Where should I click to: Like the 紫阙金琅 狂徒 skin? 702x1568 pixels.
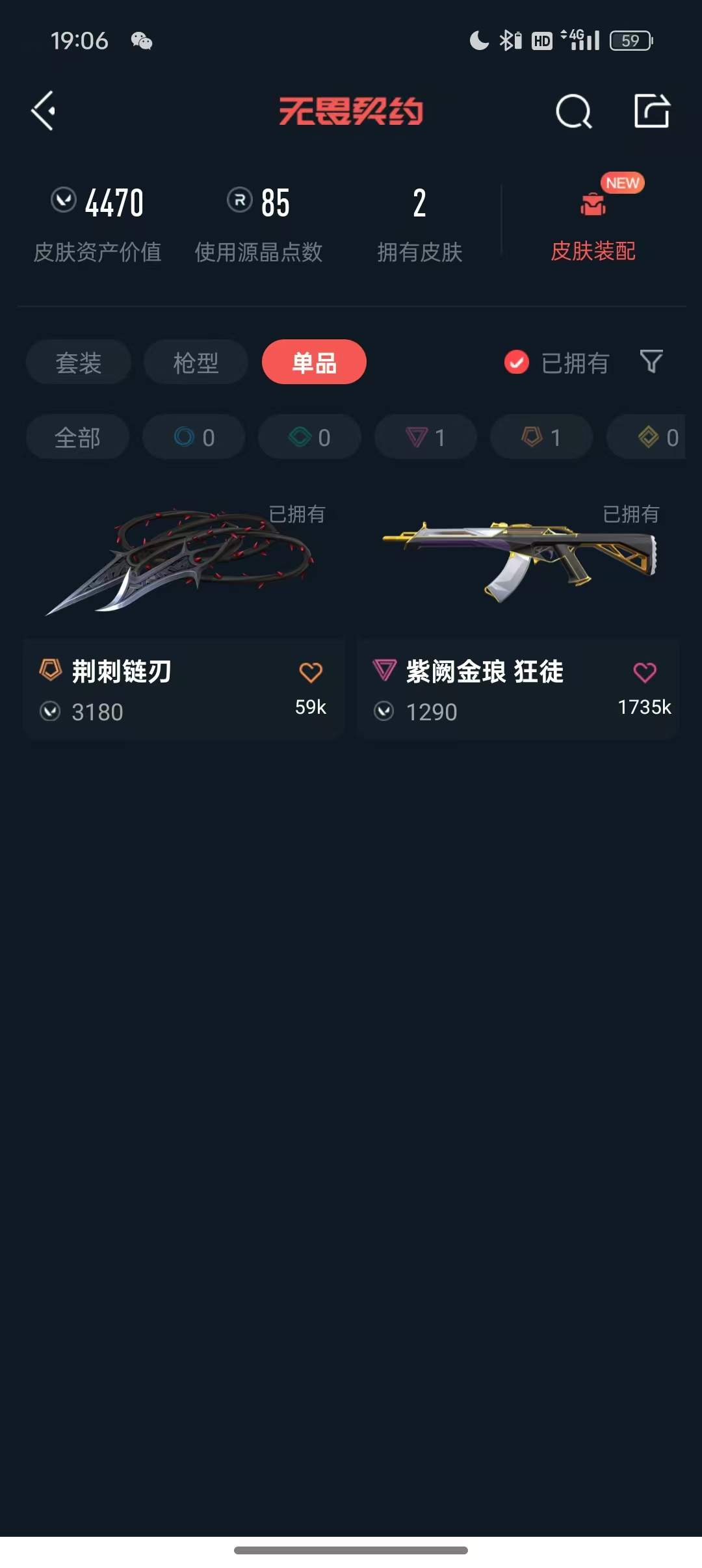(x=645, y=673)
